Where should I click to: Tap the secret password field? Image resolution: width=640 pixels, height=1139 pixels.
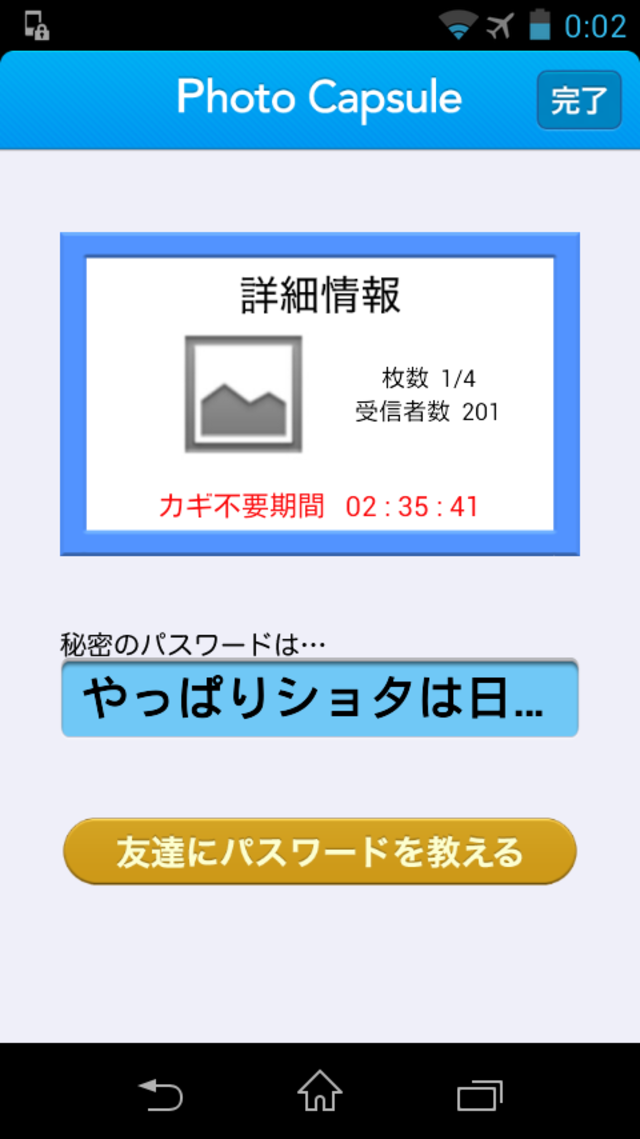tap(320, 699)
